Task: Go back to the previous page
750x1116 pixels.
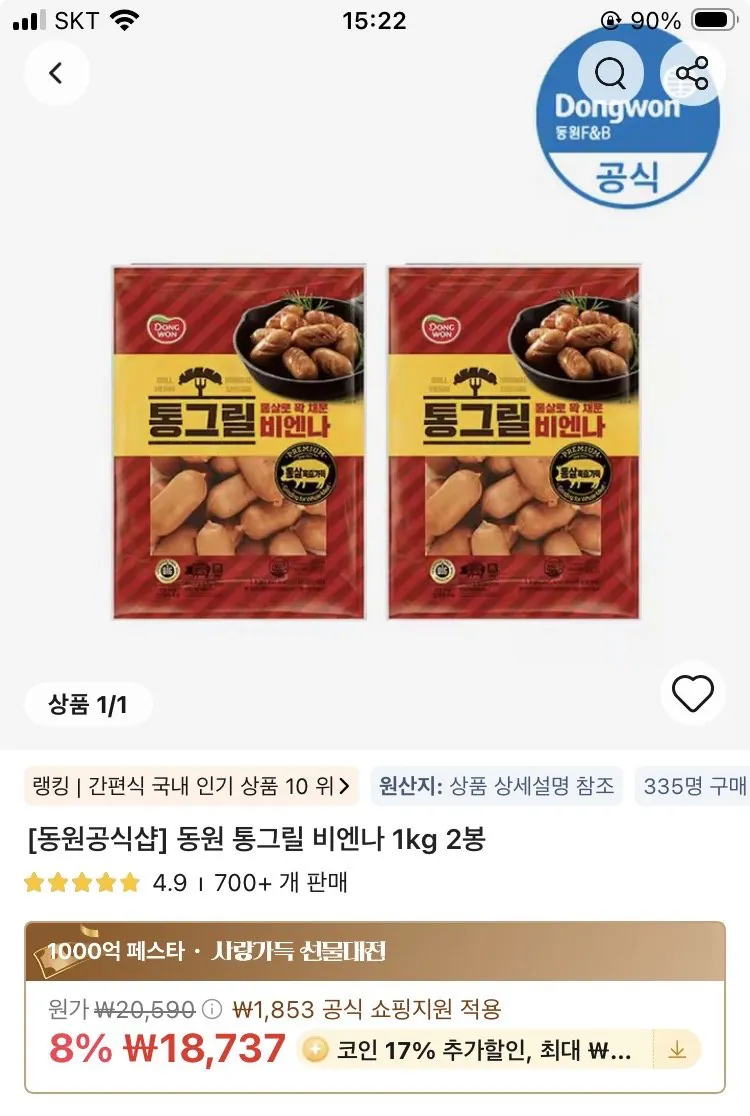Action: pyautogui.click(x=56, y=73)
